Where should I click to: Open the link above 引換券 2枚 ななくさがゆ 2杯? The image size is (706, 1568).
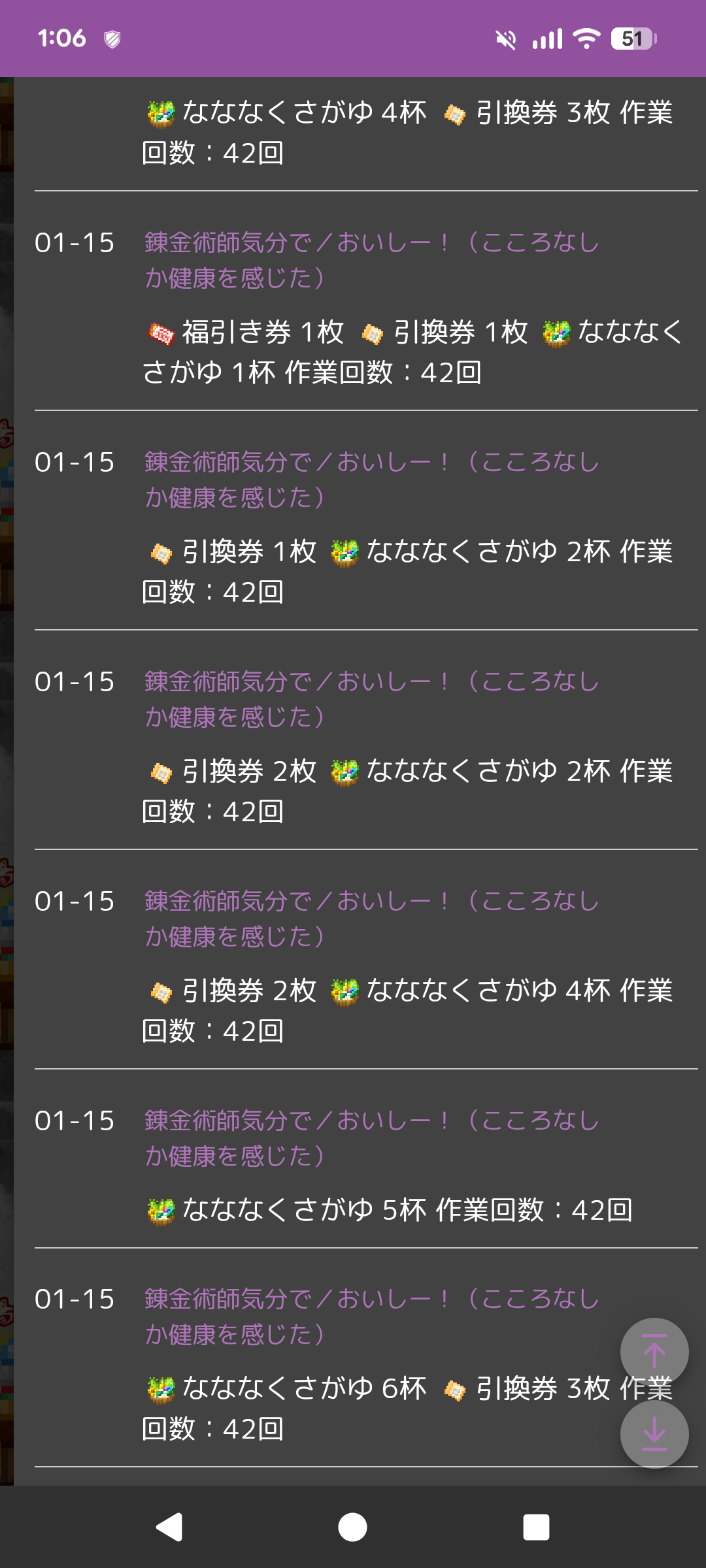coord(371,699)
